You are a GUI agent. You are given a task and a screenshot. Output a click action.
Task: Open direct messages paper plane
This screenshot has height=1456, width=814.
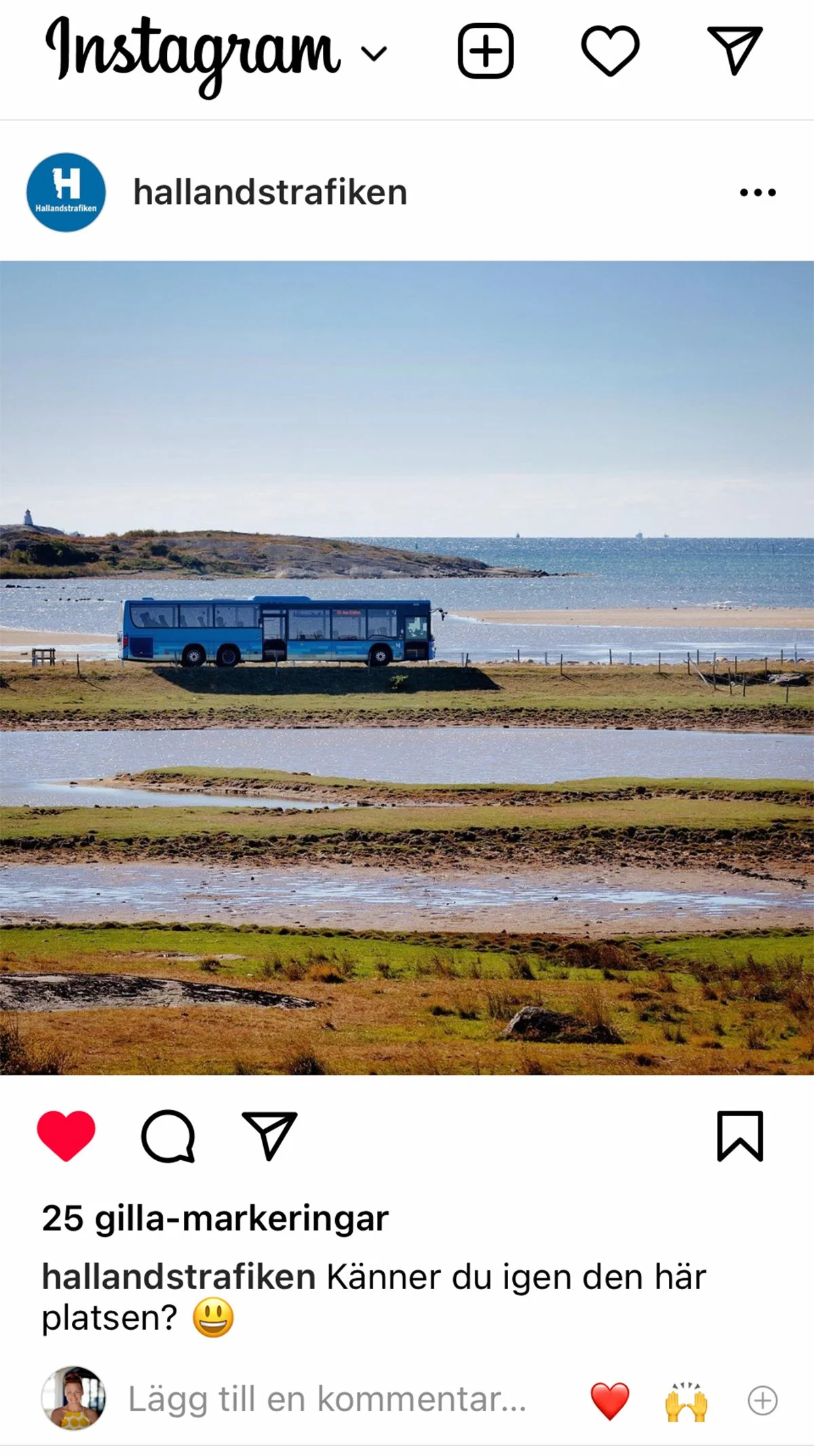click(735, 50)
